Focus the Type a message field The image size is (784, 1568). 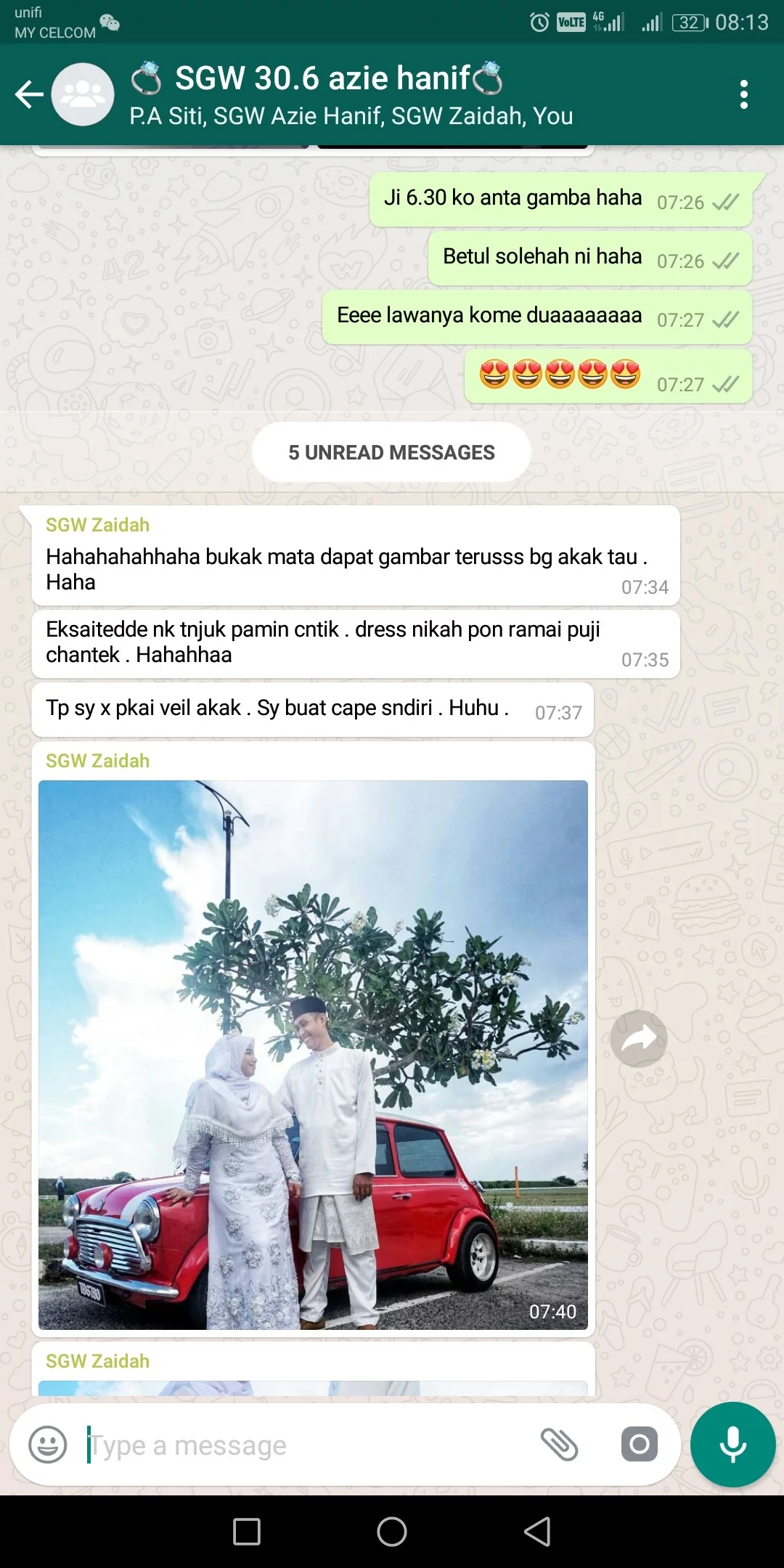coord(305,1445)
